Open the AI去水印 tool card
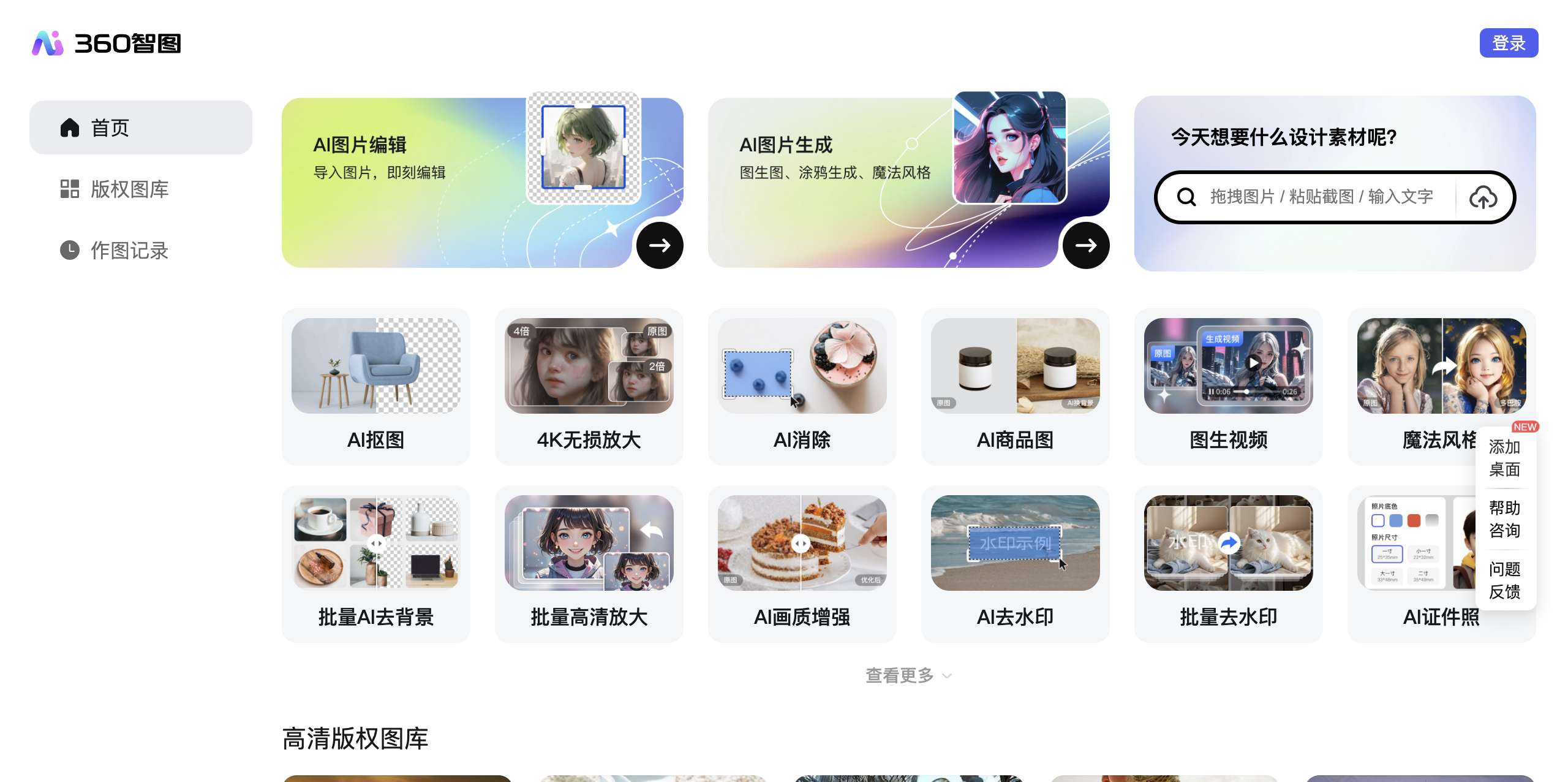This screenshot has height=782, width=1568. [1015, 564]
